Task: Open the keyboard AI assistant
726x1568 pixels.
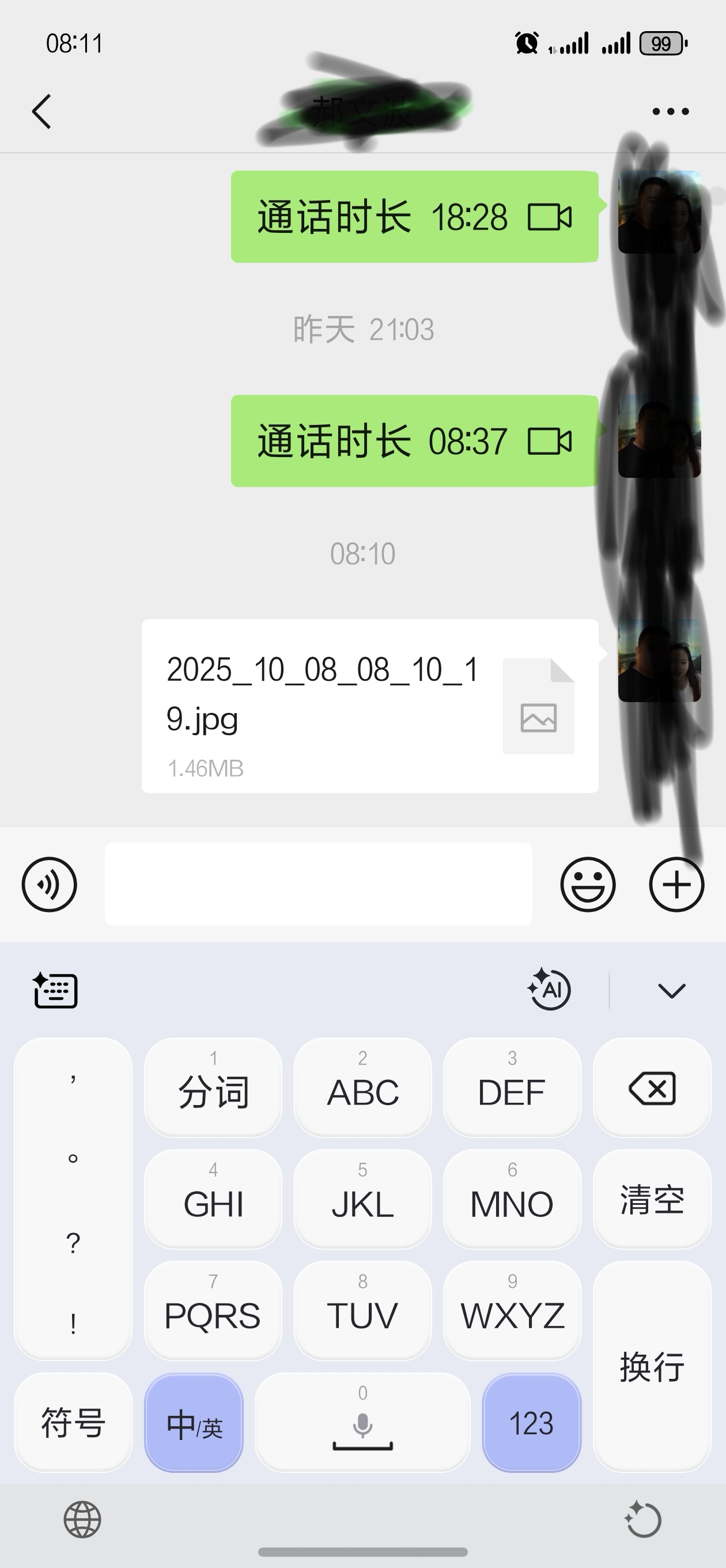Action: [x=550, y=990]
